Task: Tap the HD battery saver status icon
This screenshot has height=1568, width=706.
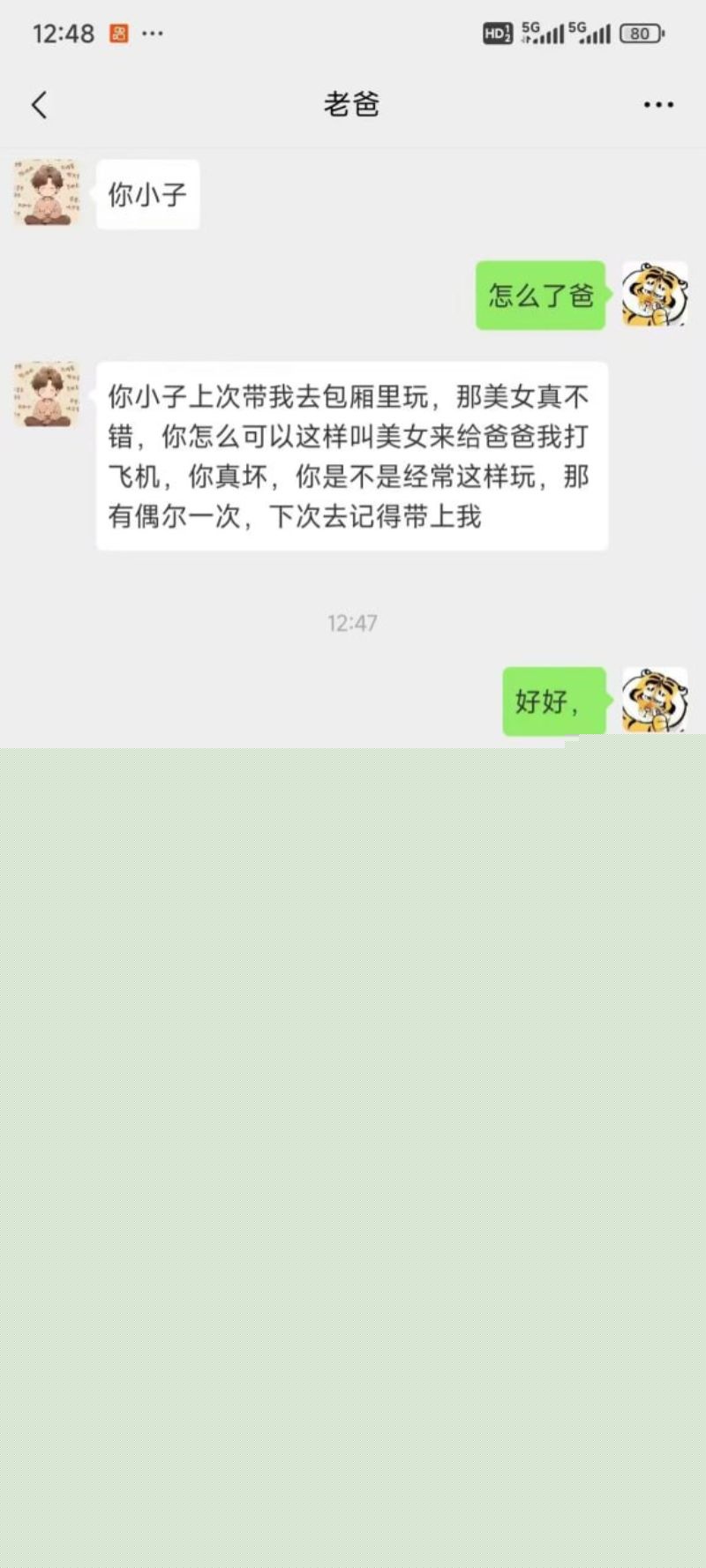Action: (497, 32)
